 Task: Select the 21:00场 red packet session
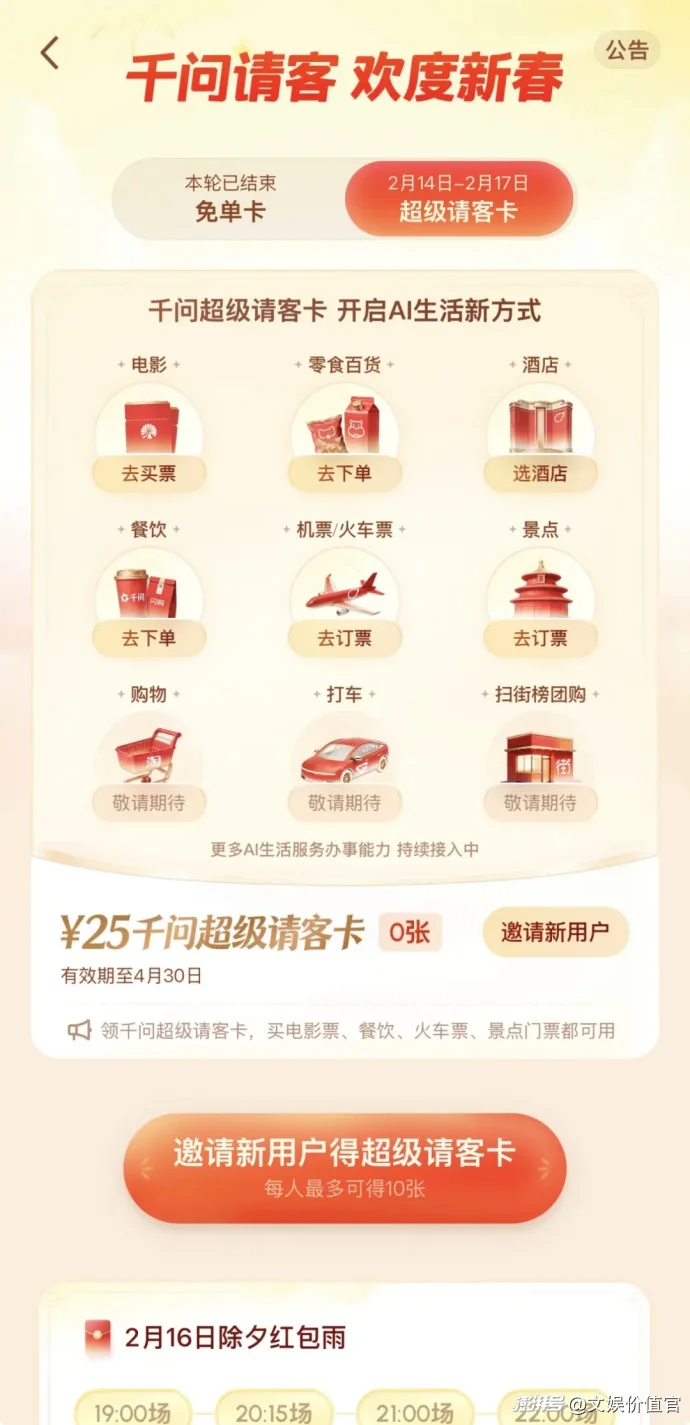(x=415, y=1412)
